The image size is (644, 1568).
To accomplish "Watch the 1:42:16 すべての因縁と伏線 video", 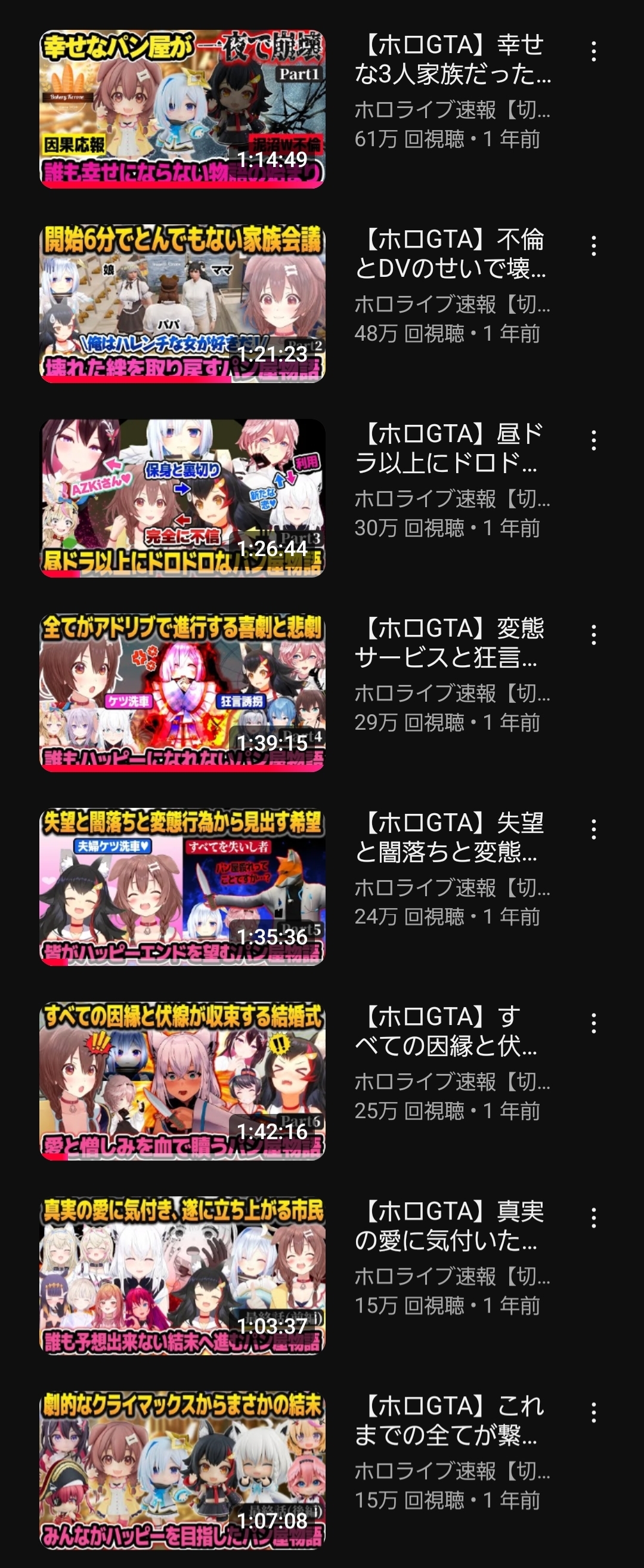I will coord(182,1081).
